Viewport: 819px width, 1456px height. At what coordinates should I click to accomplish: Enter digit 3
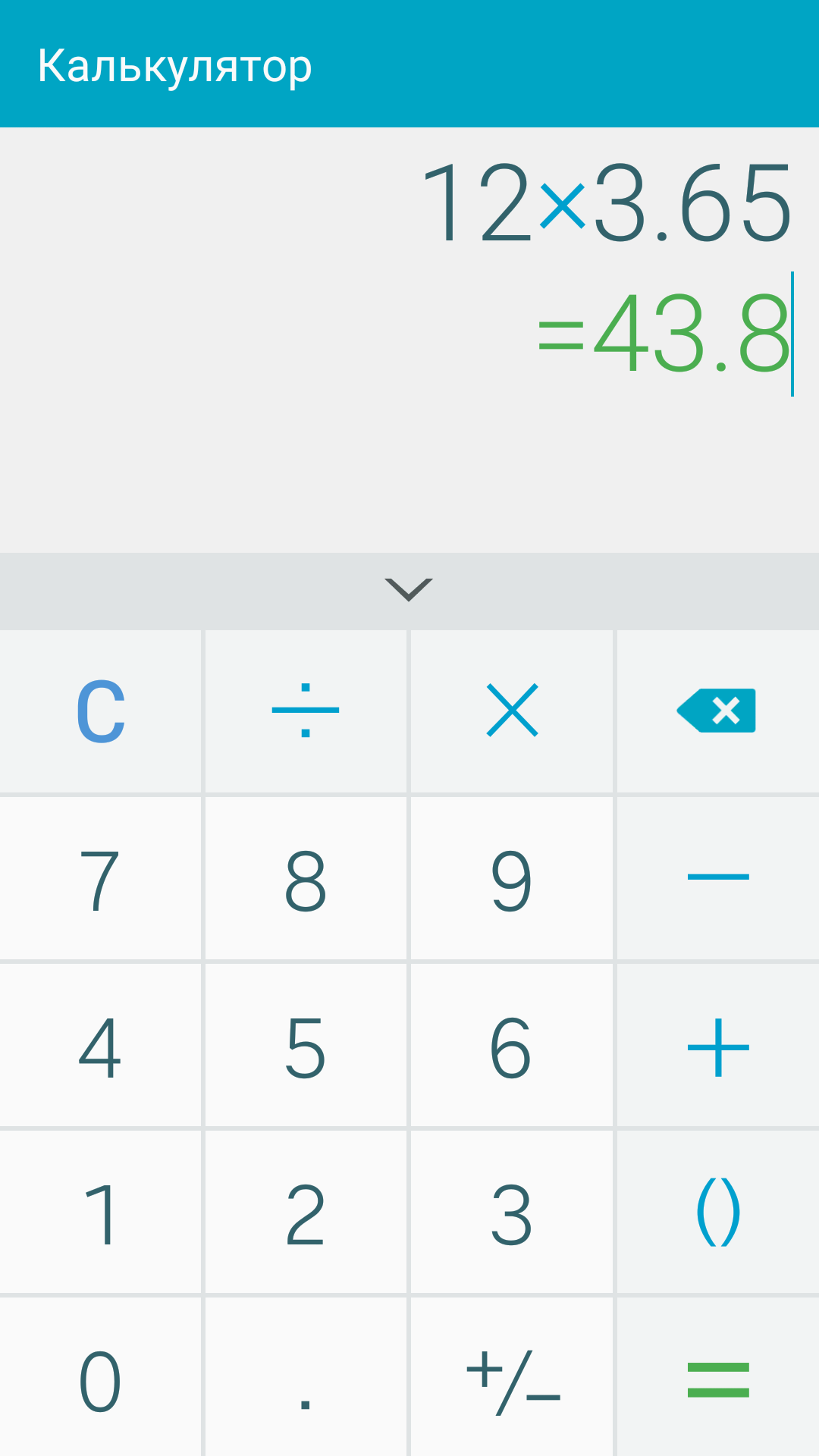tap(512, 1213)
